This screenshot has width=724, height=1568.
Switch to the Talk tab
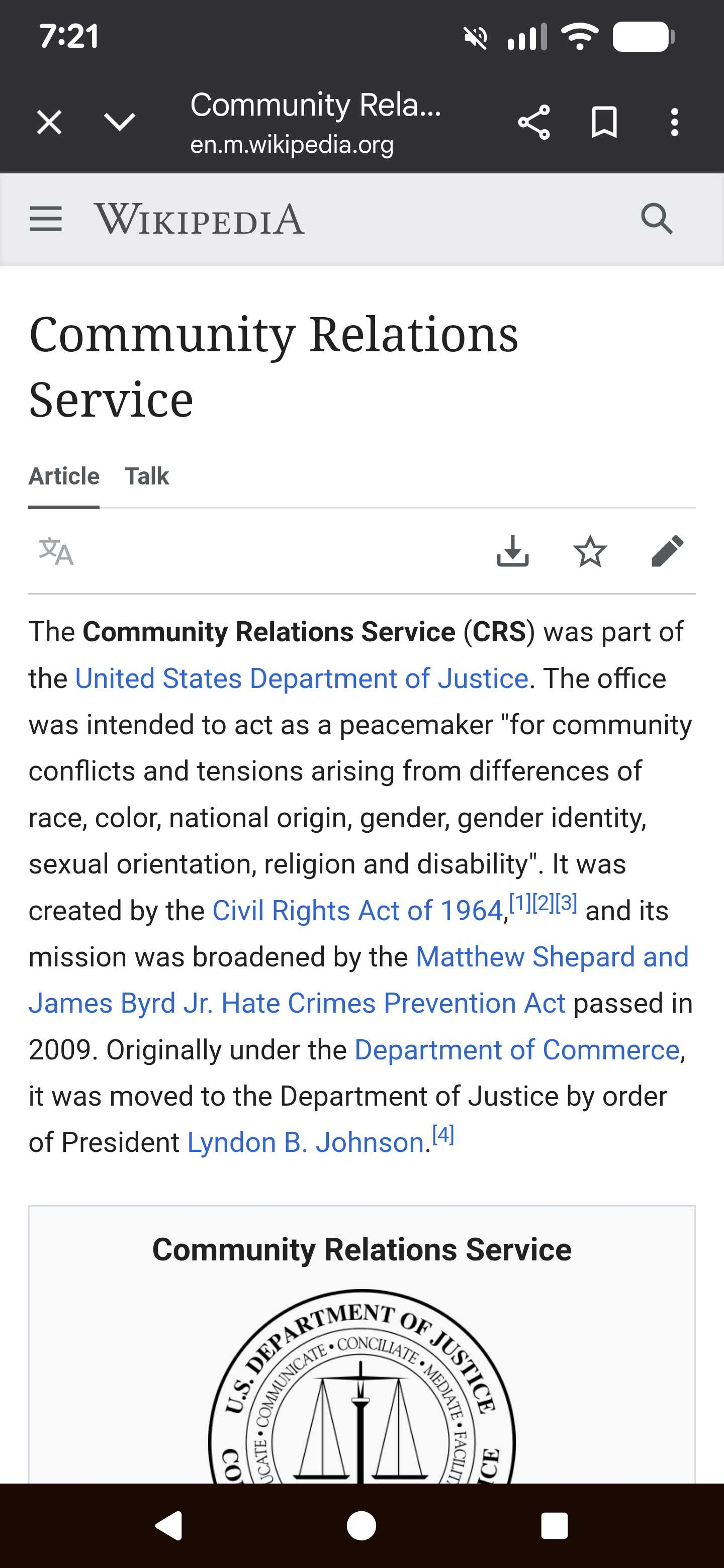click(147, 476)
